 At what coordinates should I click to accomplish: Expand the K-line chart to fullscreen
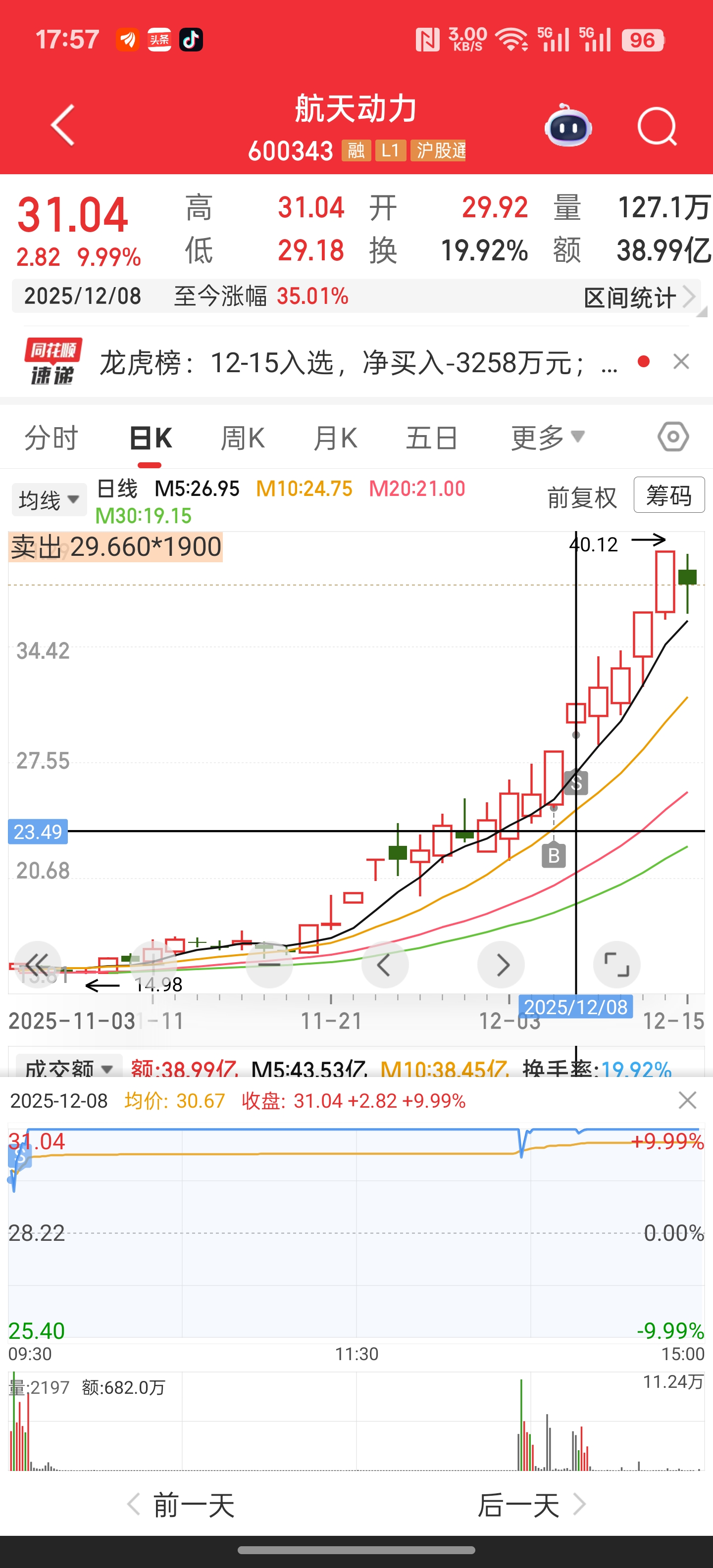[x=616, y=965]
